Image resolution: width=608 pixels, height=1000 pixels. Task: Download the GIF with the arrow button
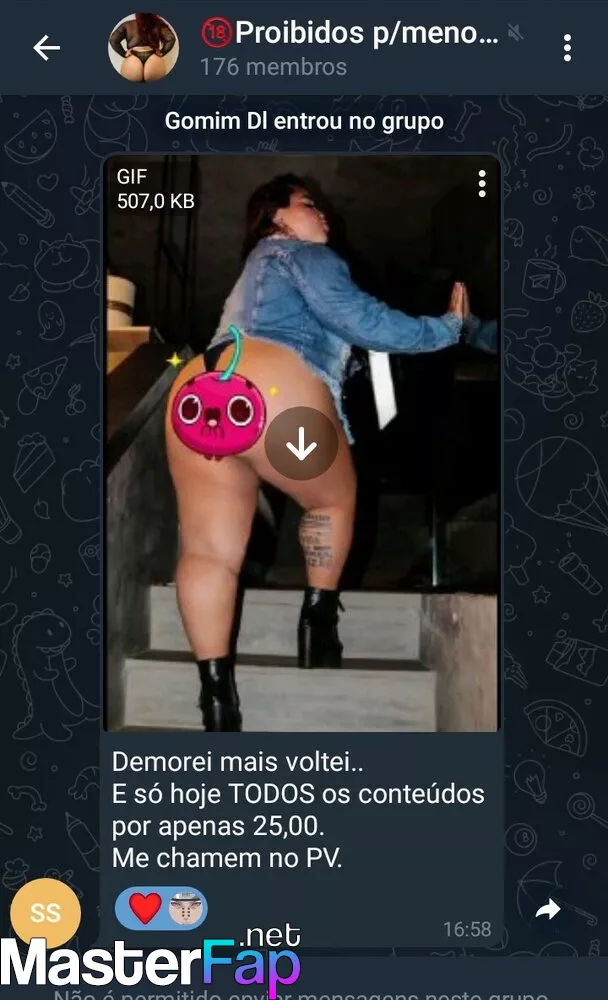[301, 443]
